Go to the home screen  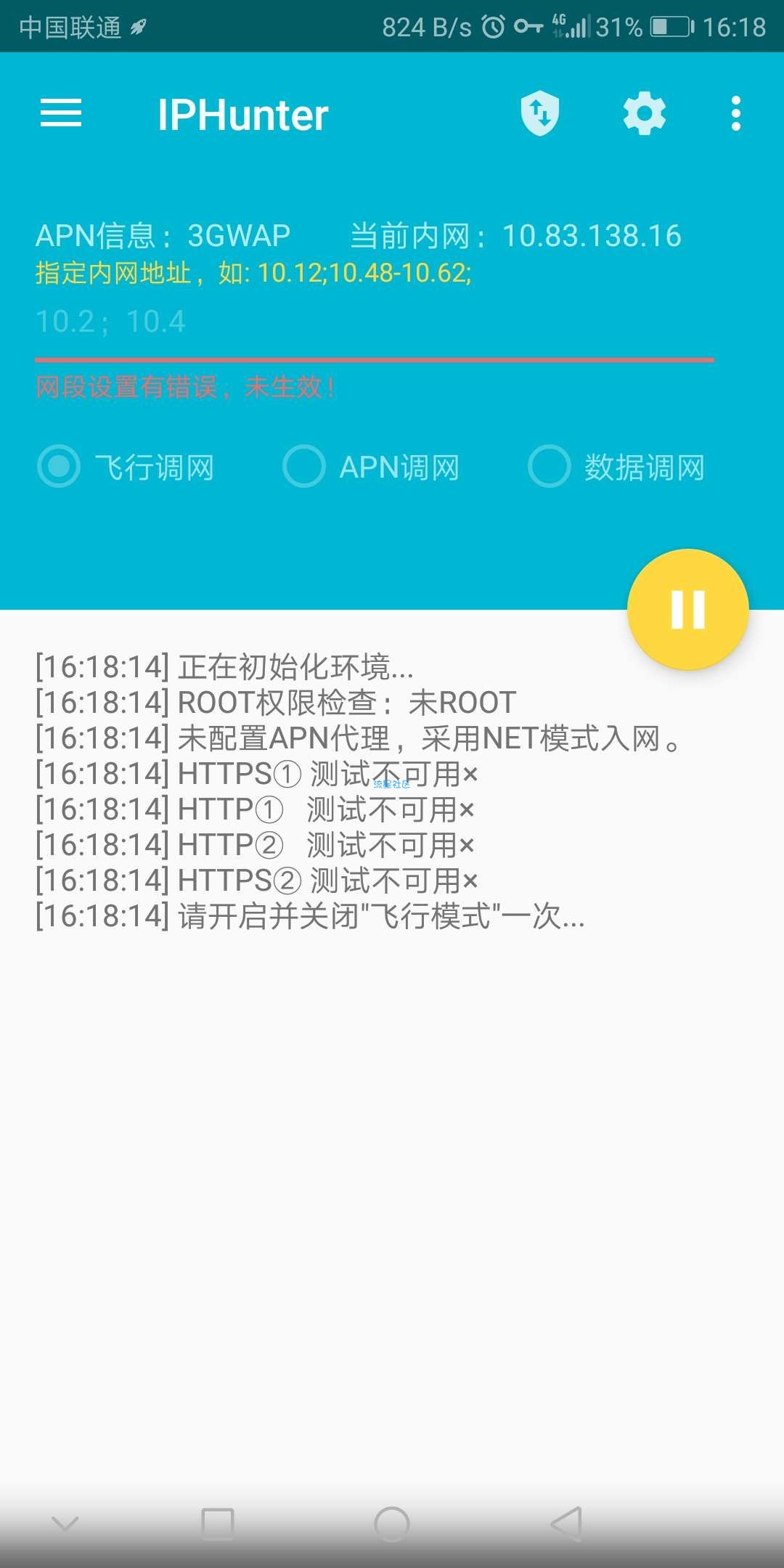(392, 1523)
